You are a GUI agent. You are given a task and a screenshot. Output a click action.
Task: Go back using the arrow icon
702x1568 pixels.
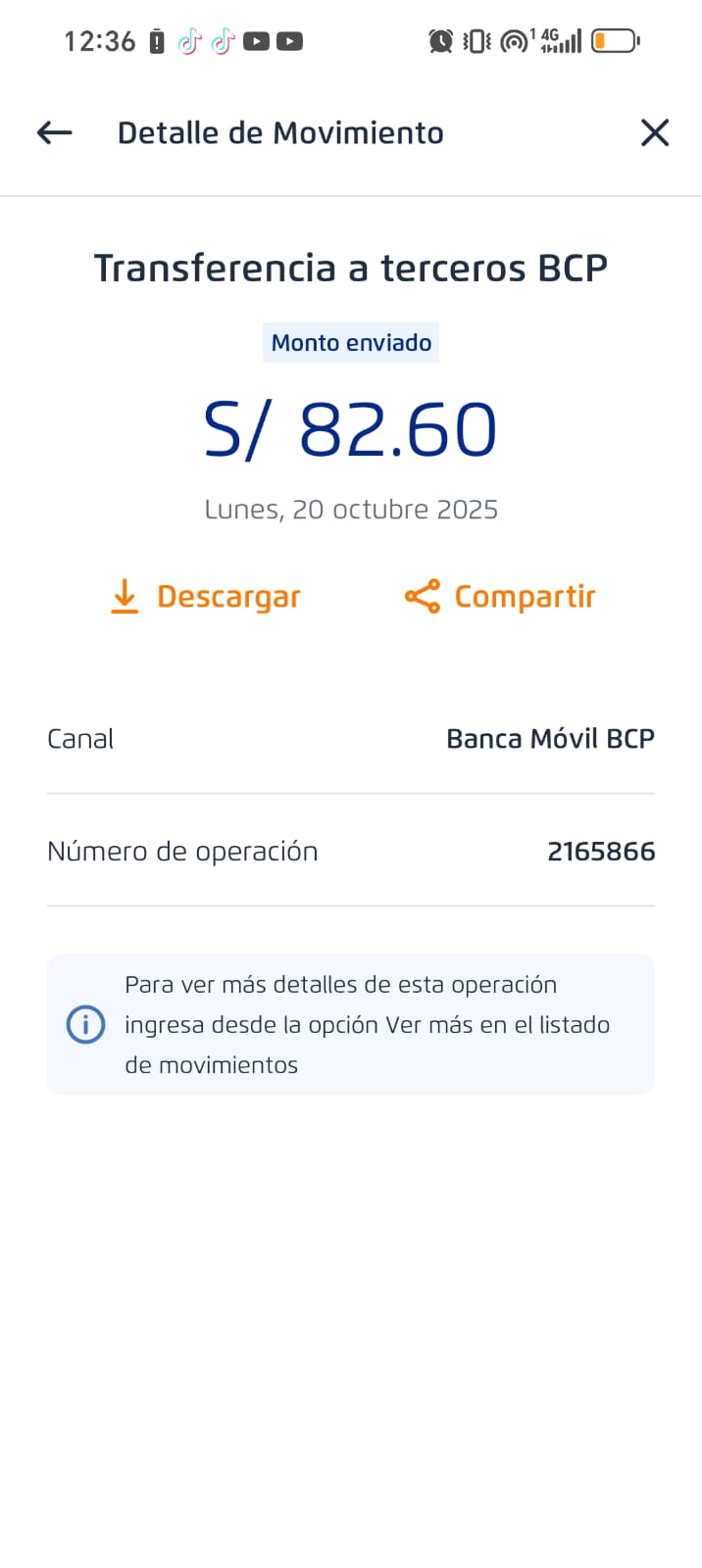coord(55,132)
